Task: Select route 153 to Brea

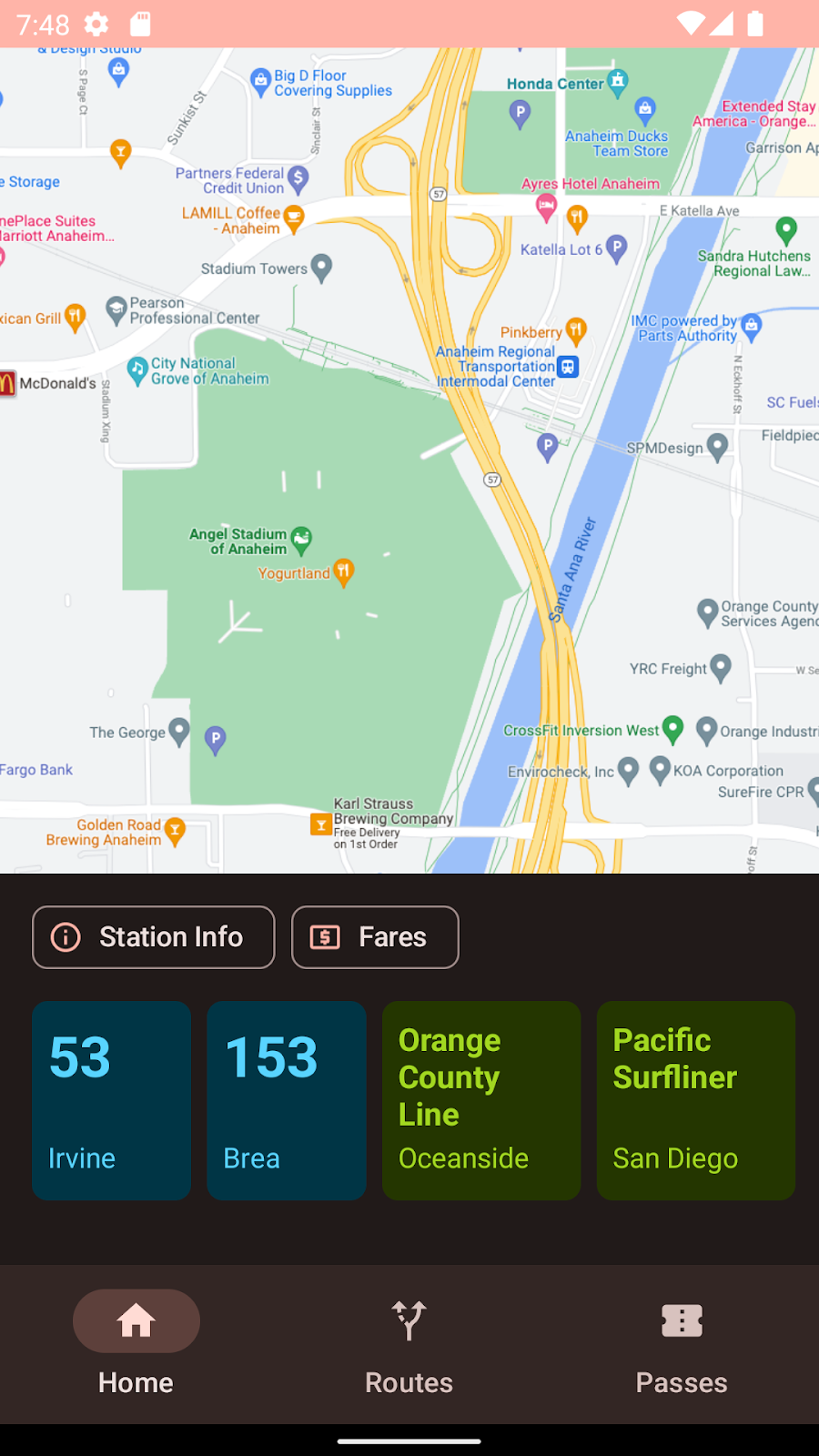Action: (x=286, y=1100)
